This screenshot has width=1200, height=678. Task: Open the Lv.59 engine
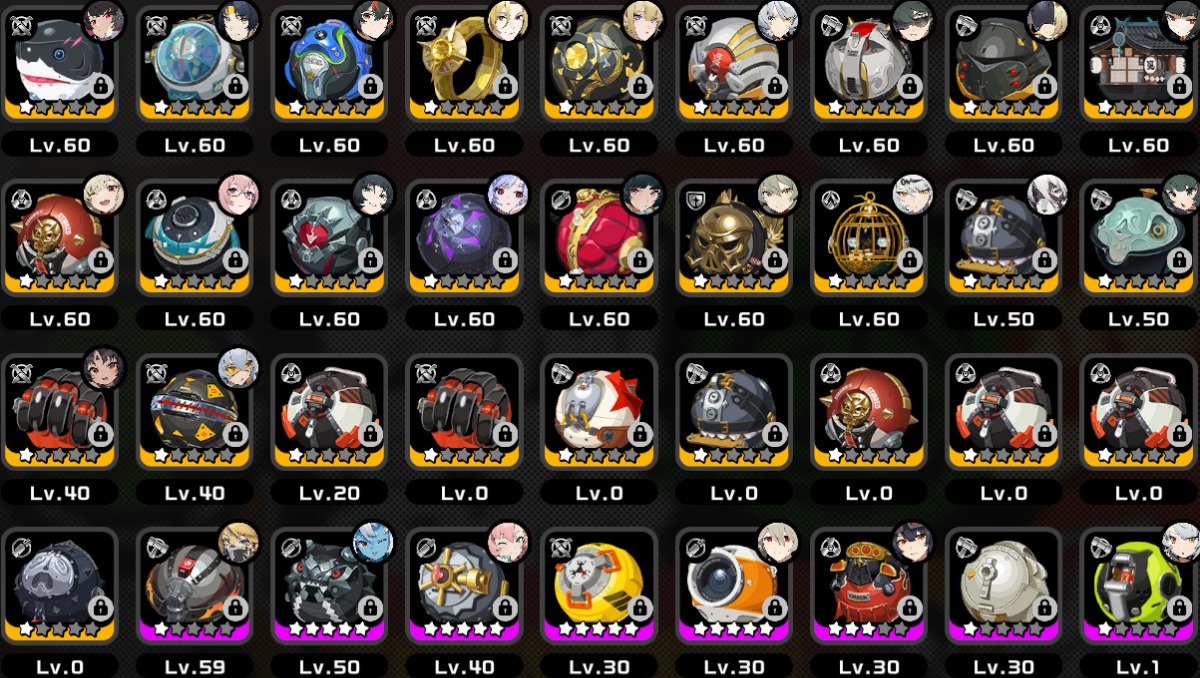pos(195,585)
